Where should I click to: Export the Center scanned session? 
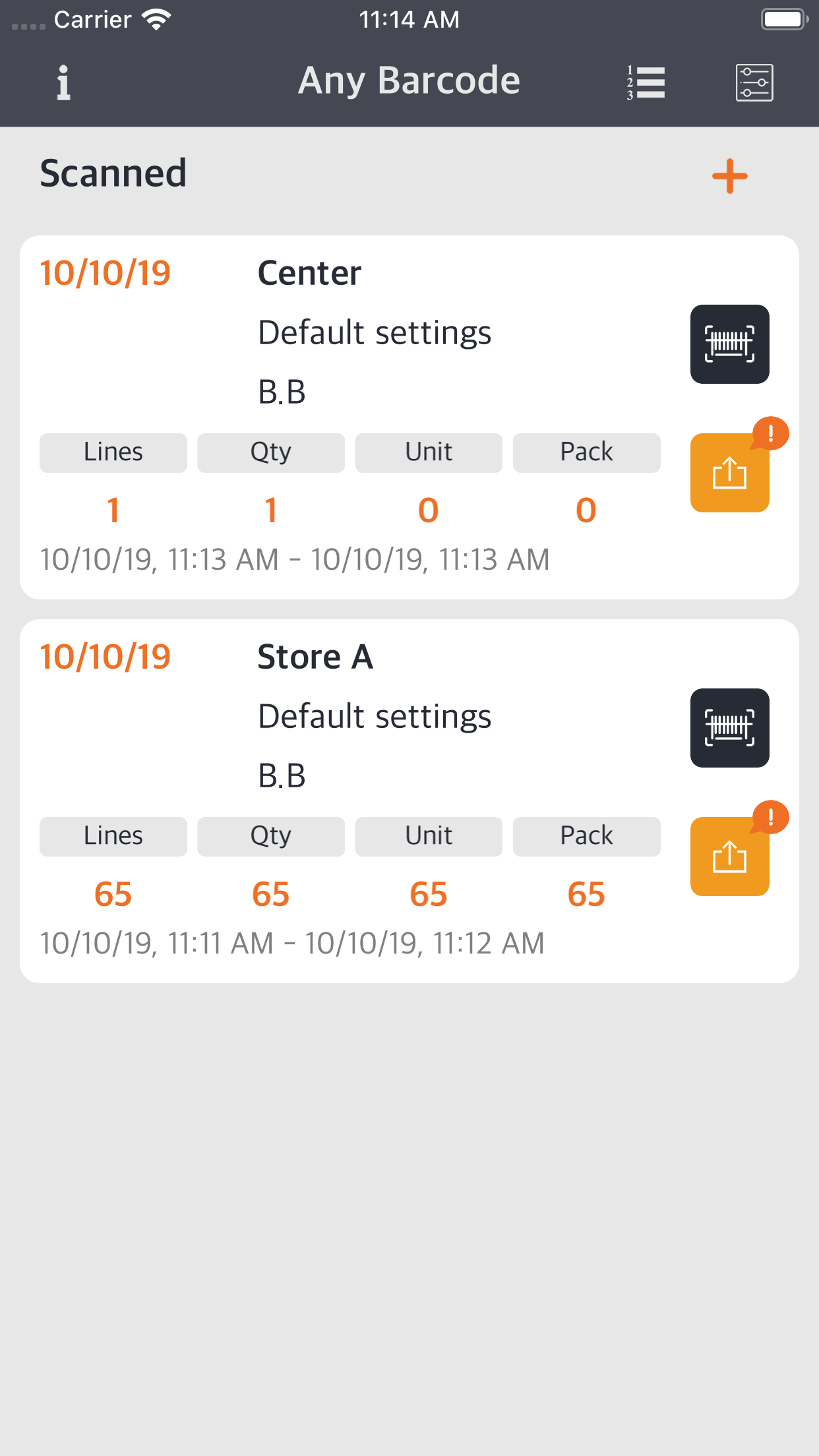tap(729, 473)
